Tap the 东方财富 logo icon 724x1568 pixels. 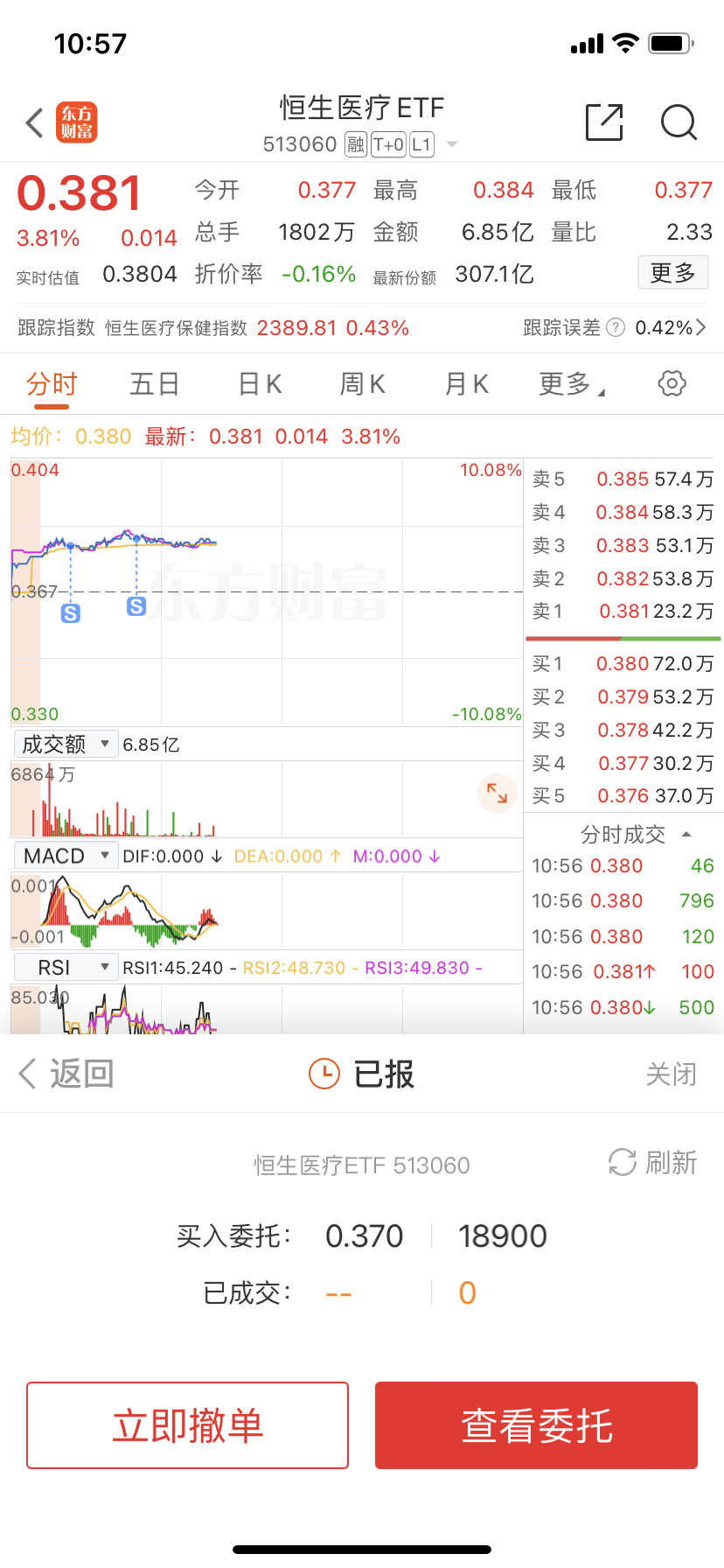[x=77, y=123]
